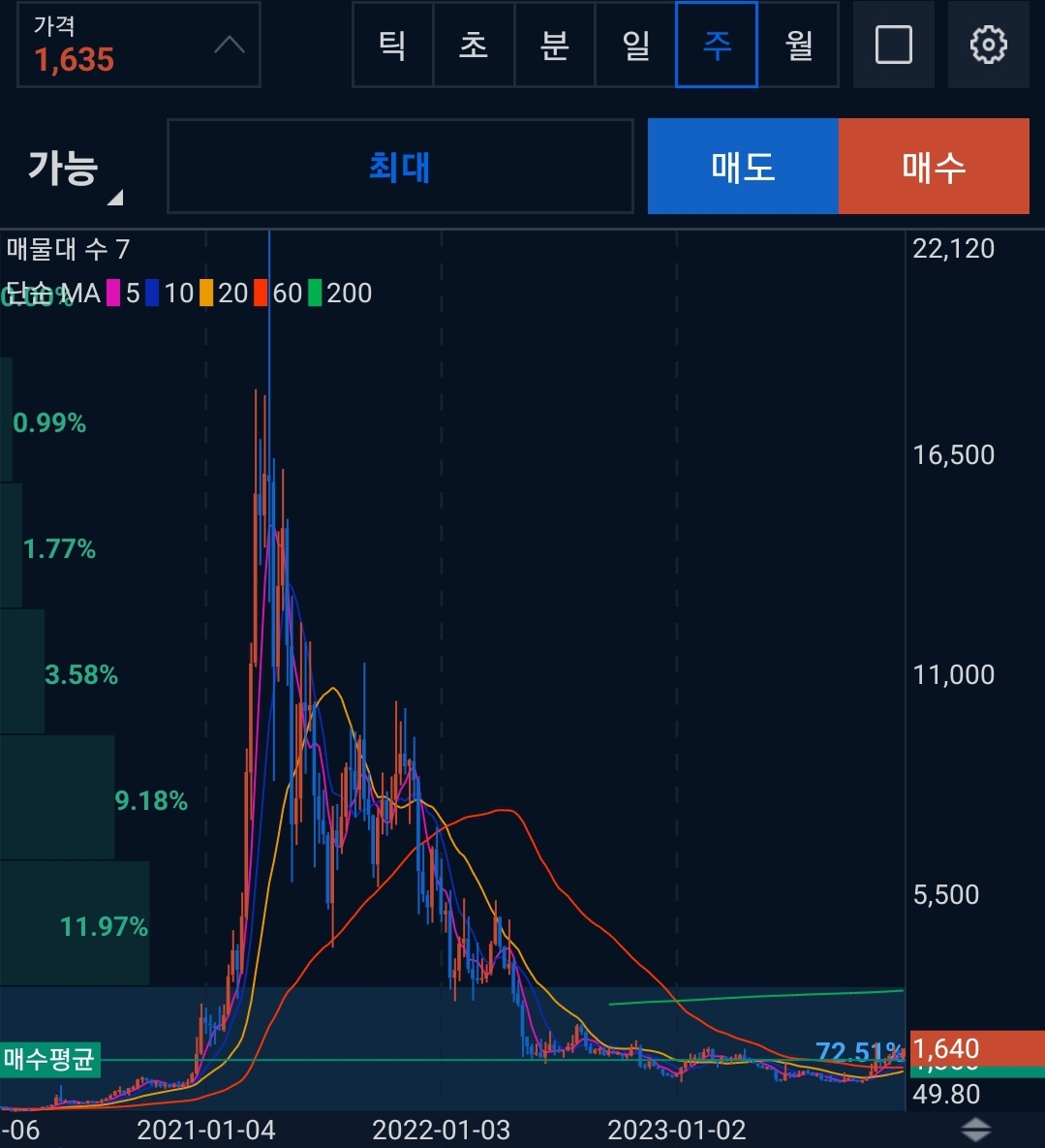The width and height of the screenshot is (1045, 1148).
Task: Open the 가능 dropdown selector
Action: (x=63, y=167)
